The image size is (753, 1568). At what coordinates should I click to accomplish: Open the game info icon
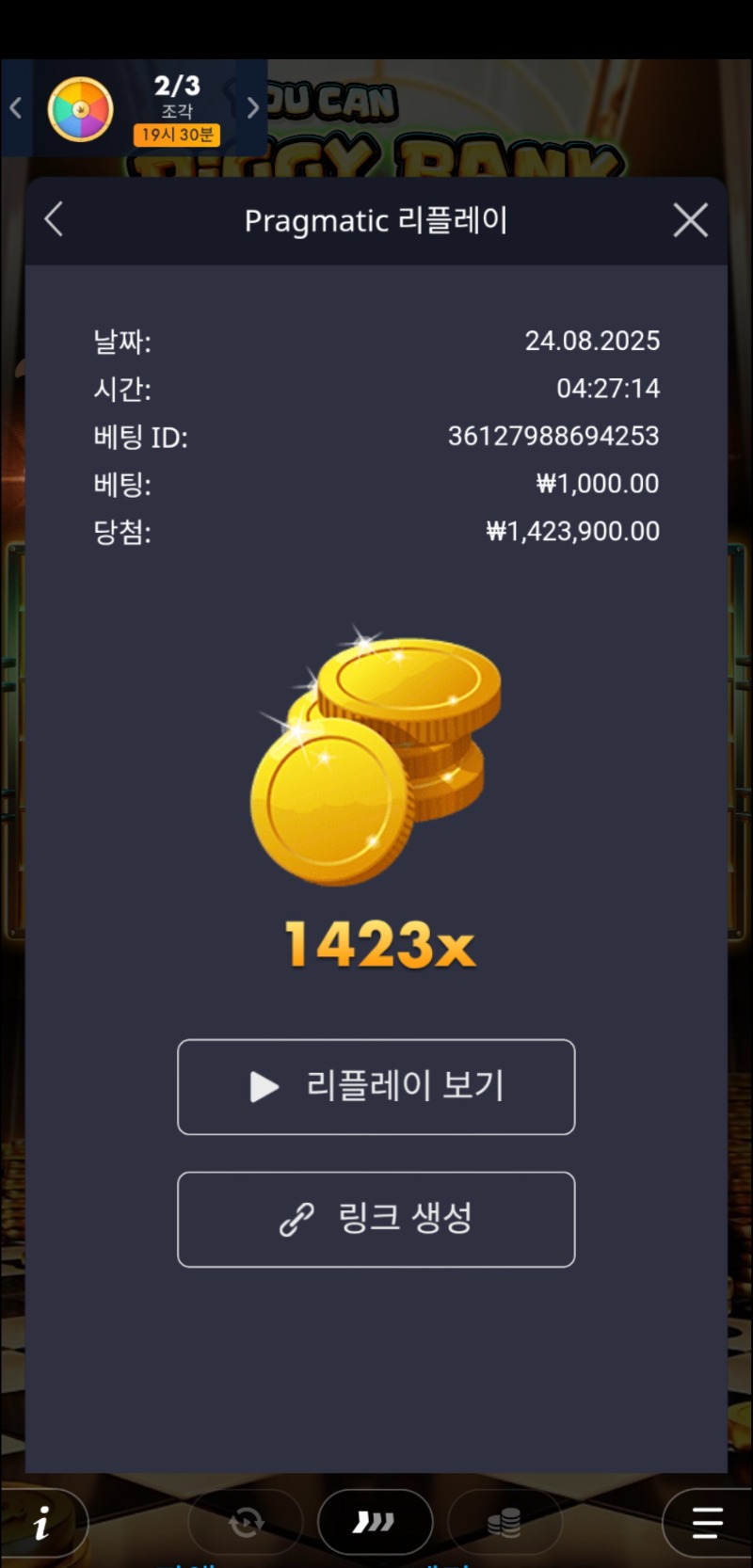[x=41, y=1522]
